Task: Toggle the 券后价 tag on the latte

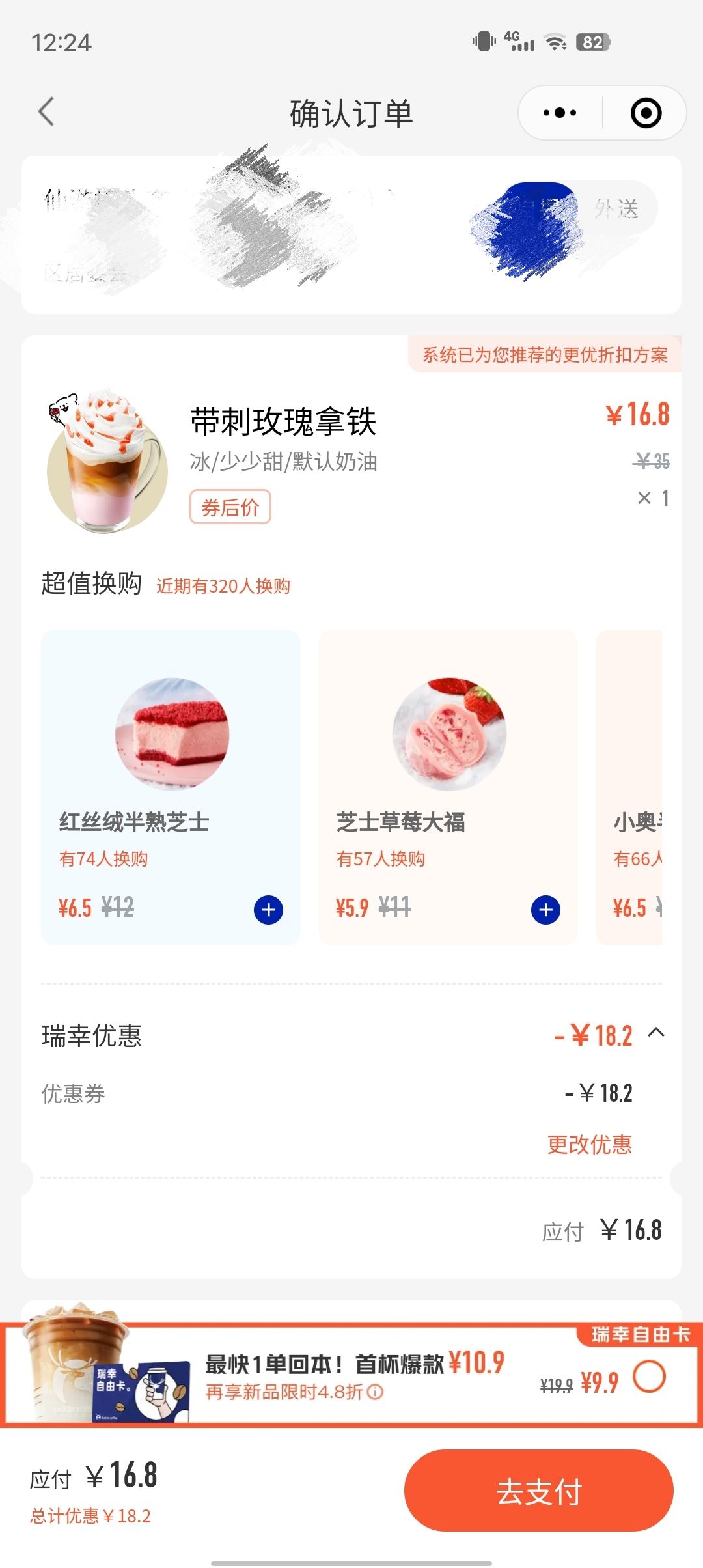Action: (x=229, y=507)
